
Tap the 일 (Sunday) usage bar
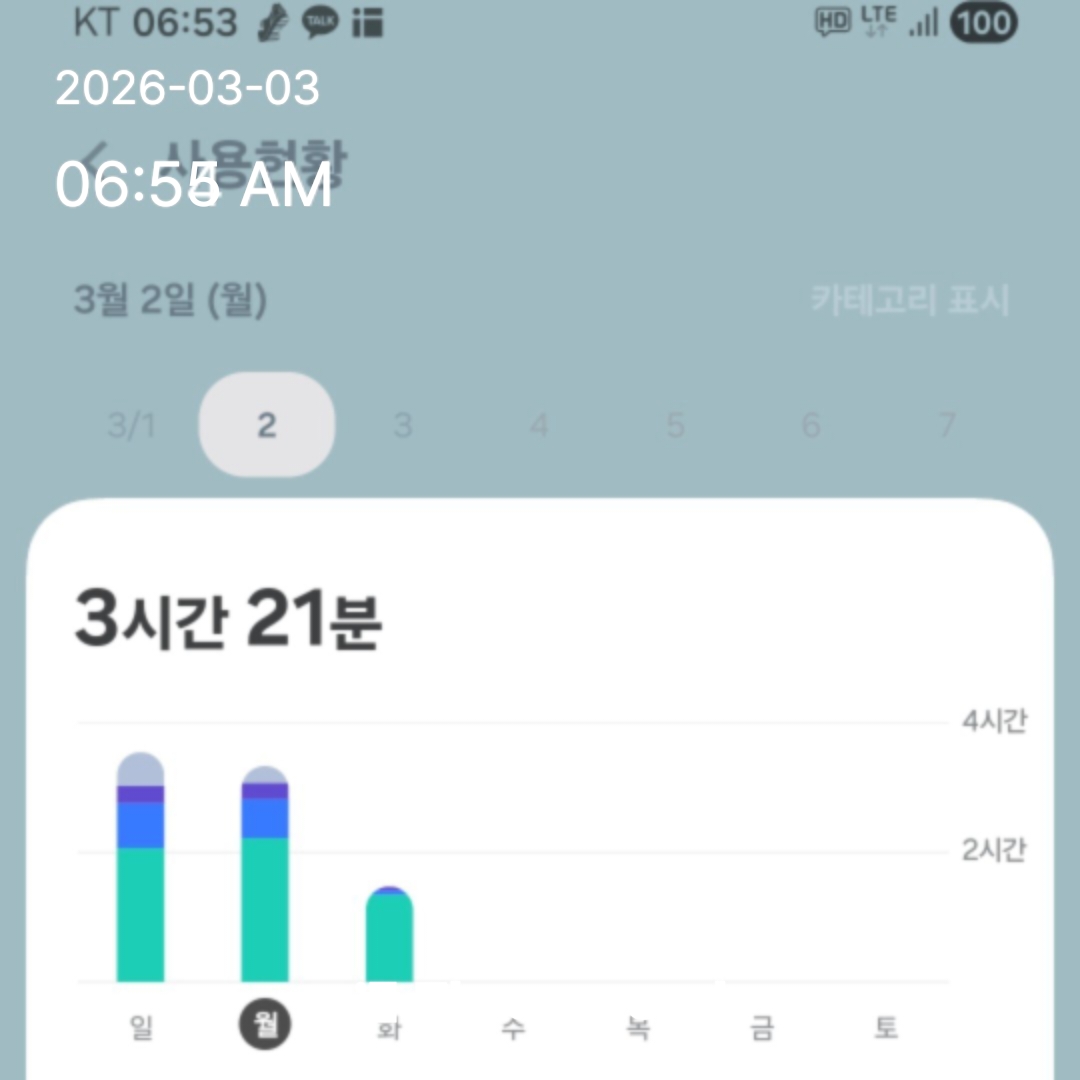(x=141, y=867)
